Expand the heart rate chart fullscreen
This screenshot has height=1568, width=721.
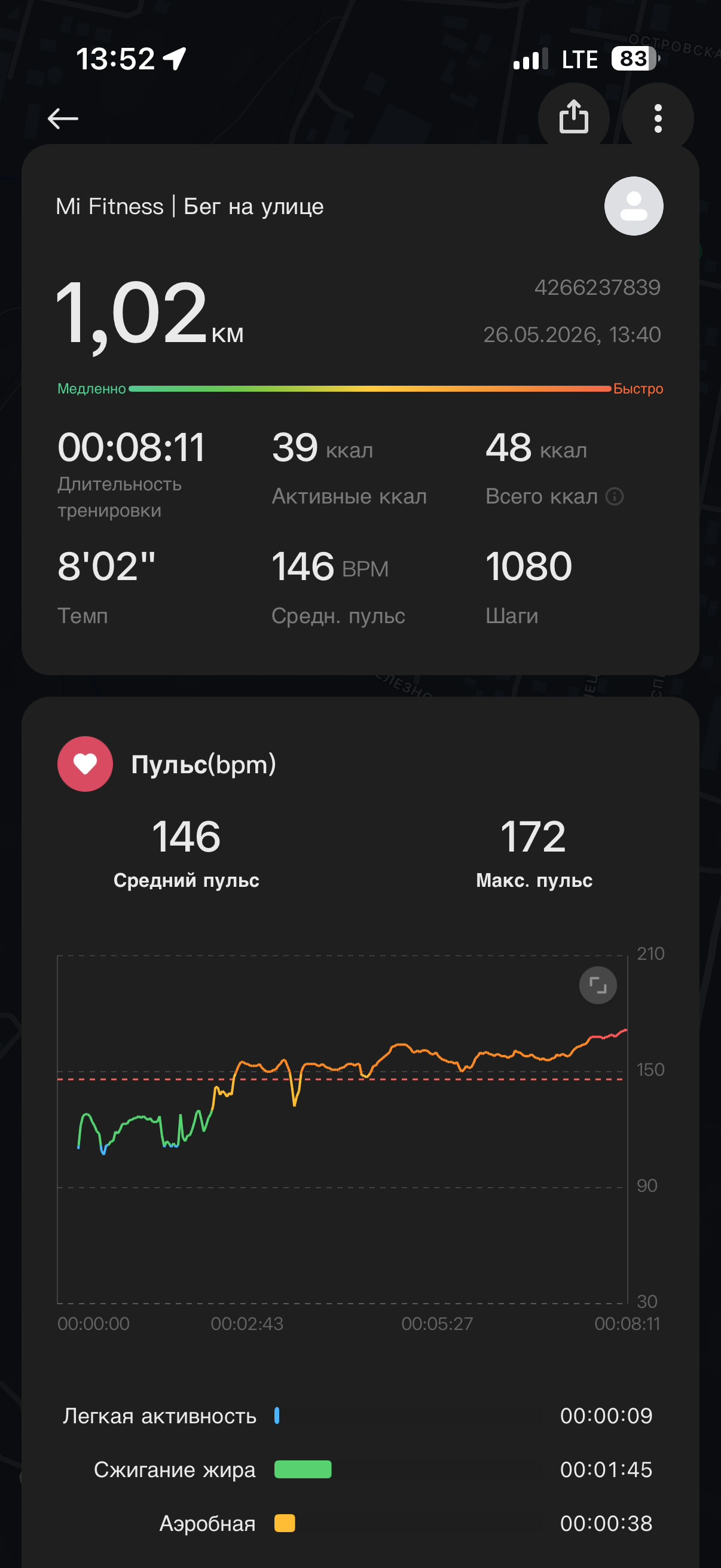click(x=597, y=985)
